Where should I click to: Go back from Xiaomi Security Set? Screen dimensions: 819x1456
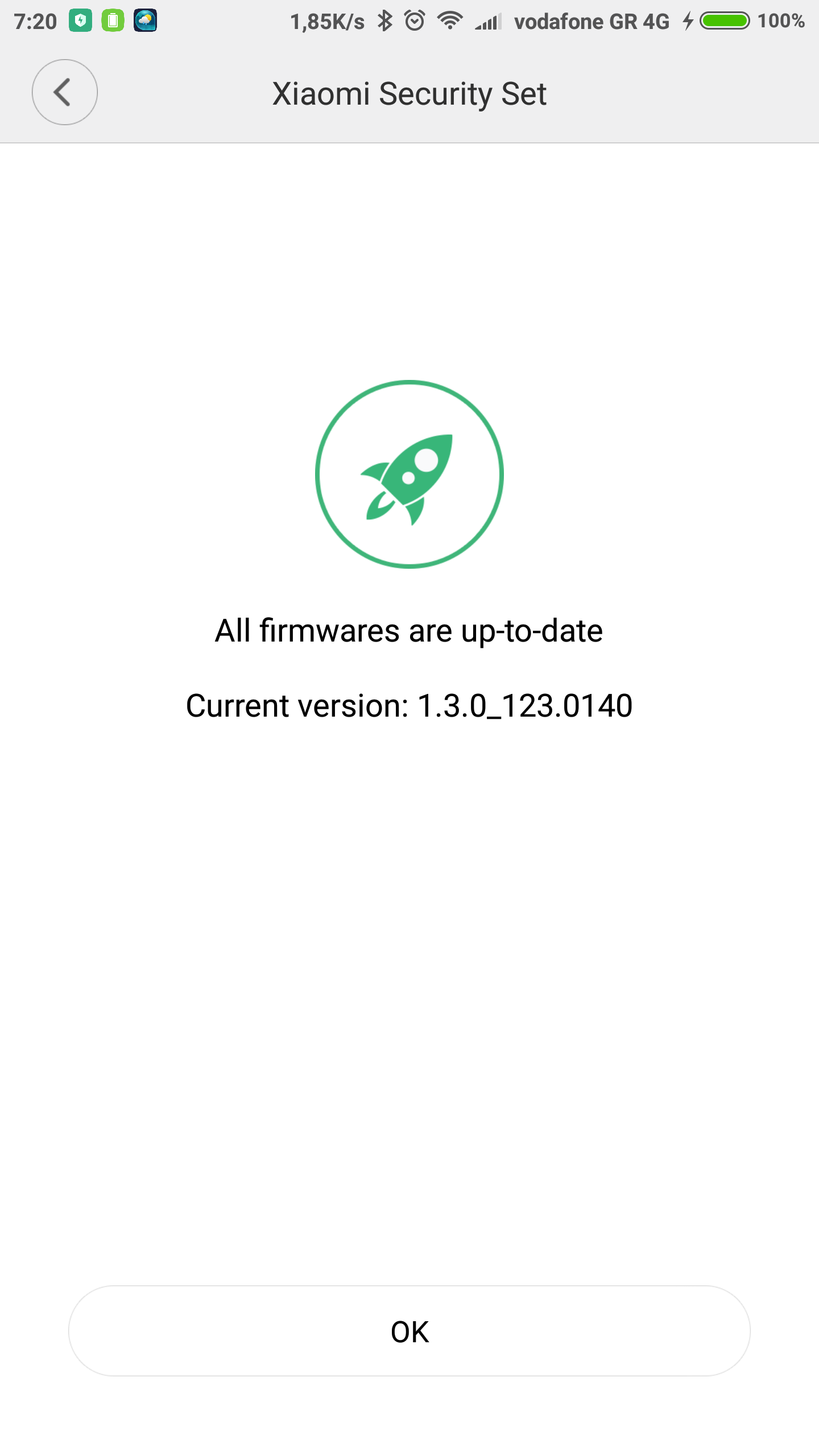pos(64,92)
